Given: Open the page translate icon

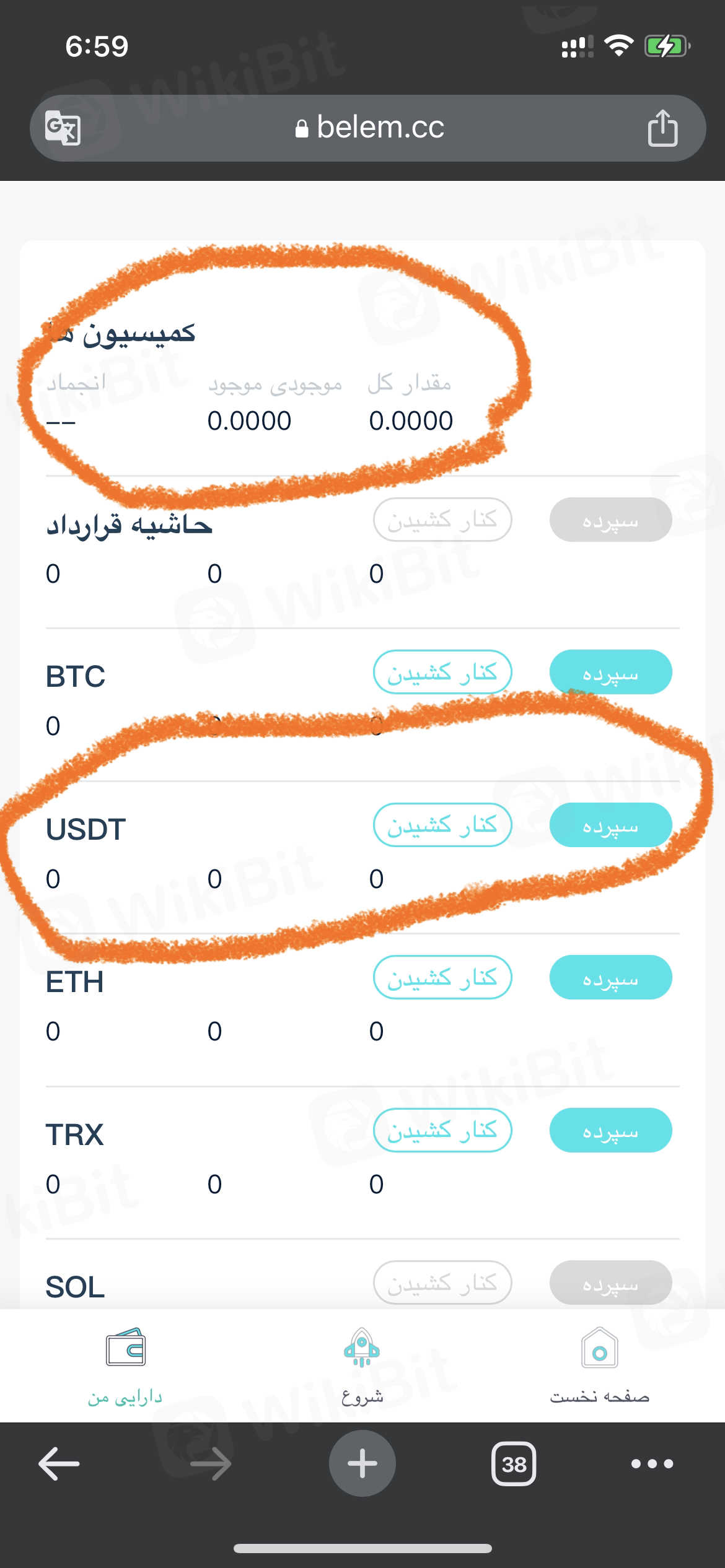Looking at the screenshot, I should click(63, 128).
